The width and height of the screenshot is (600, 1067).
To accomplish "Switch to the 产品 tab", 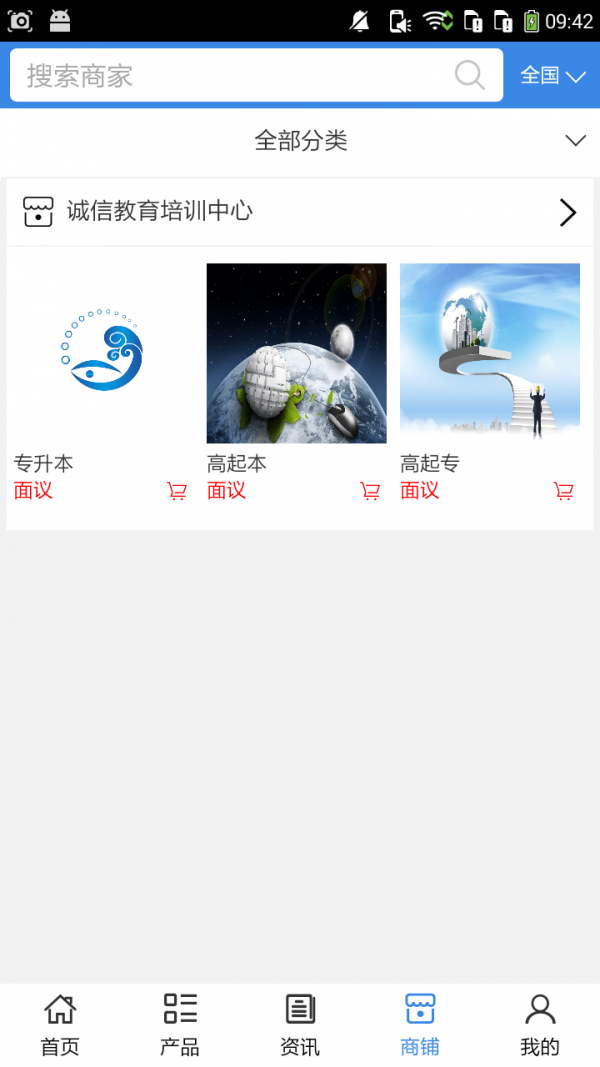I will click(180, 1025).
